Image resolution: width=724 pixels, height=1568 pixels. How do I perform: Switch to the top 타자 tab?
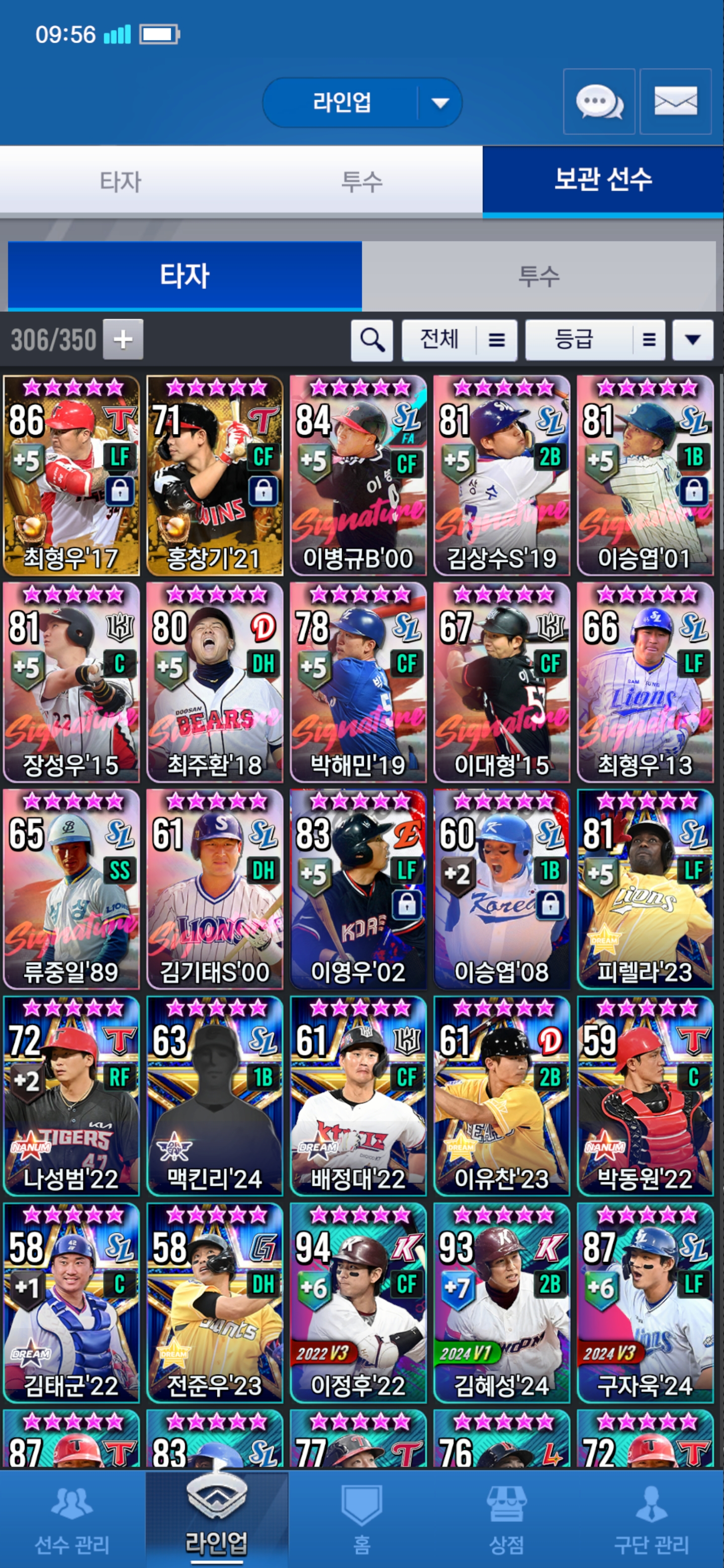pyautogui.click(x=121, y=181)
